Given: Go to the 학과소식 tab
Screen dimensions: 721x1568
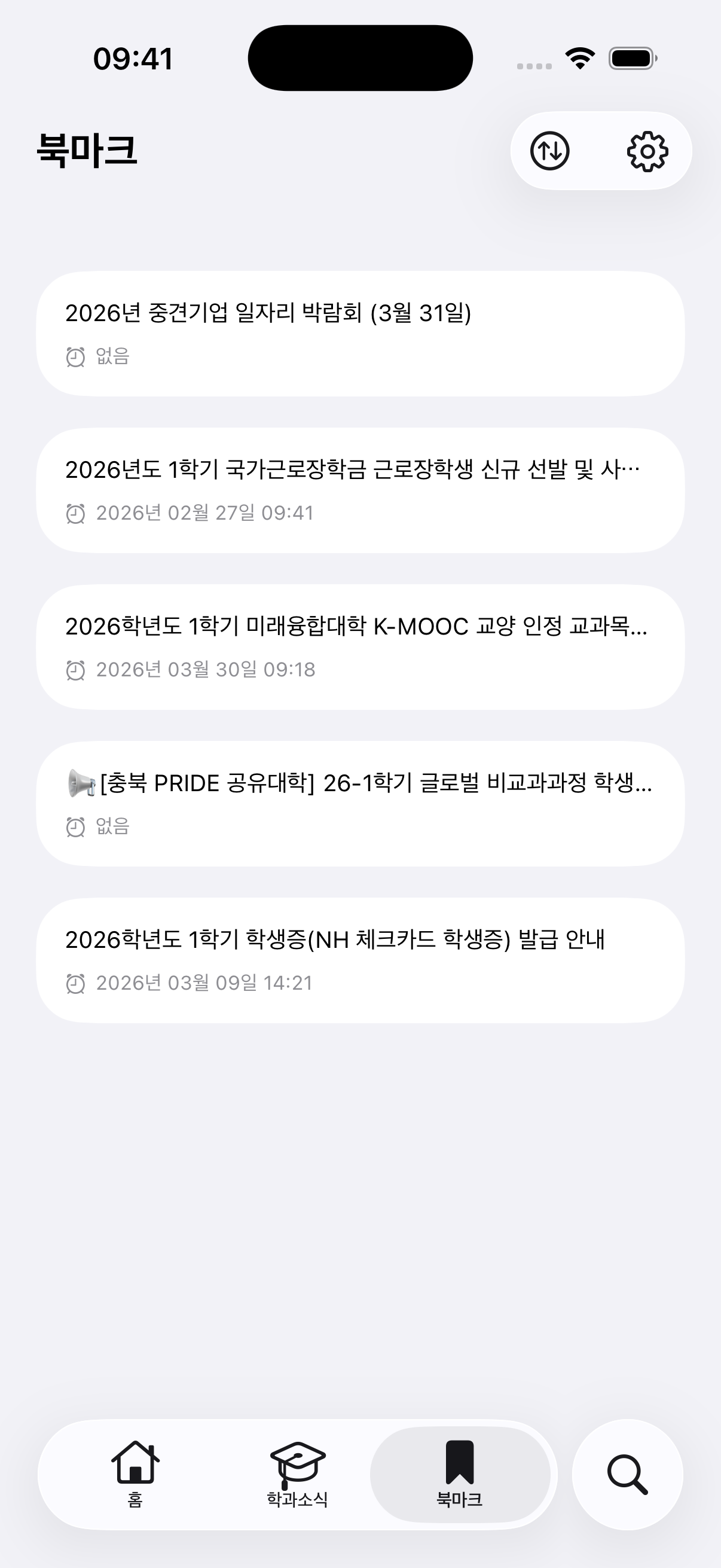Looking at the screenshot, I should coord(298,1474).
